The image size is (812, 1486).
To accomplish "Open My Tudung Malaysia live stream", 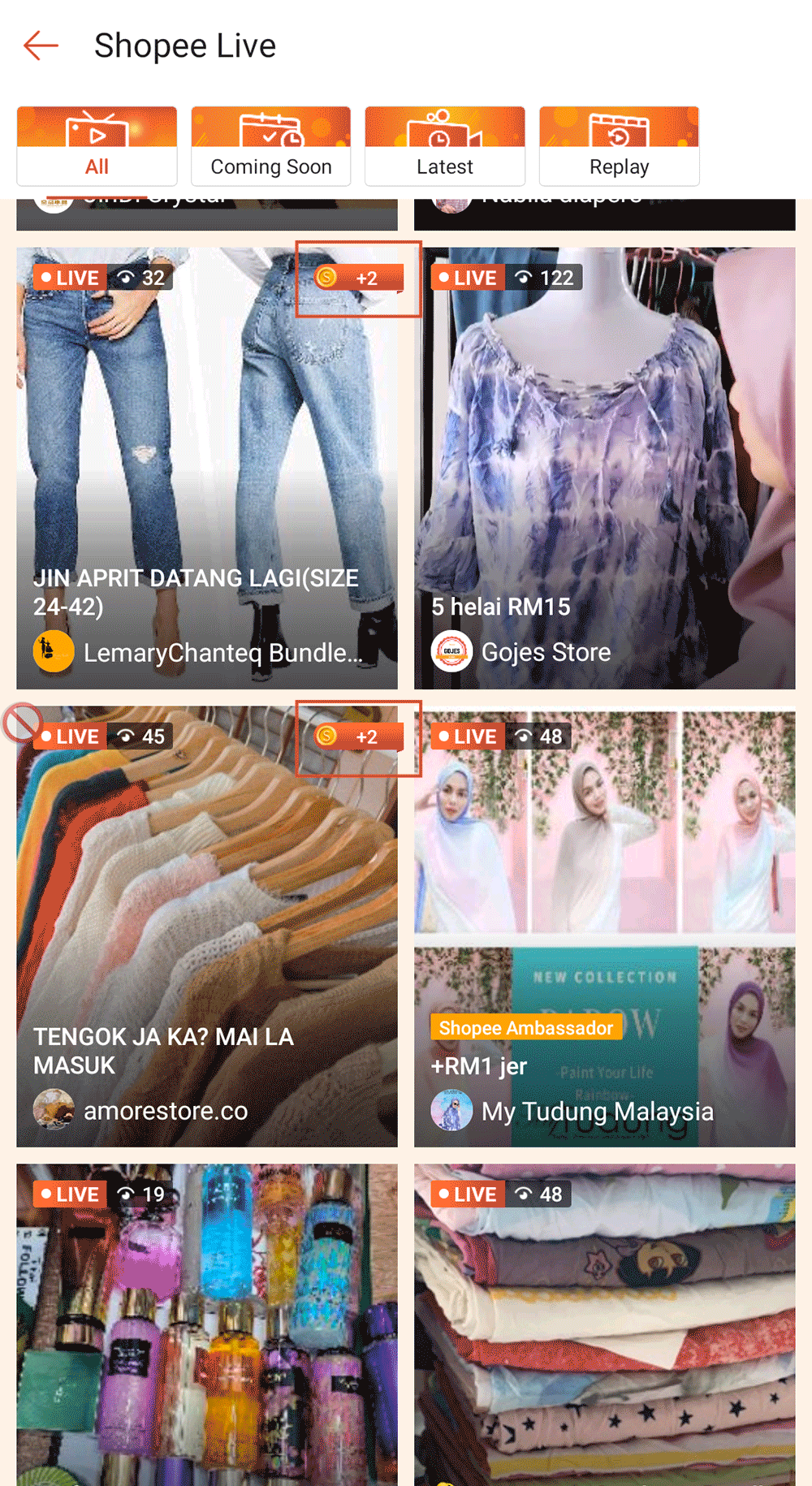I will 604,927.
